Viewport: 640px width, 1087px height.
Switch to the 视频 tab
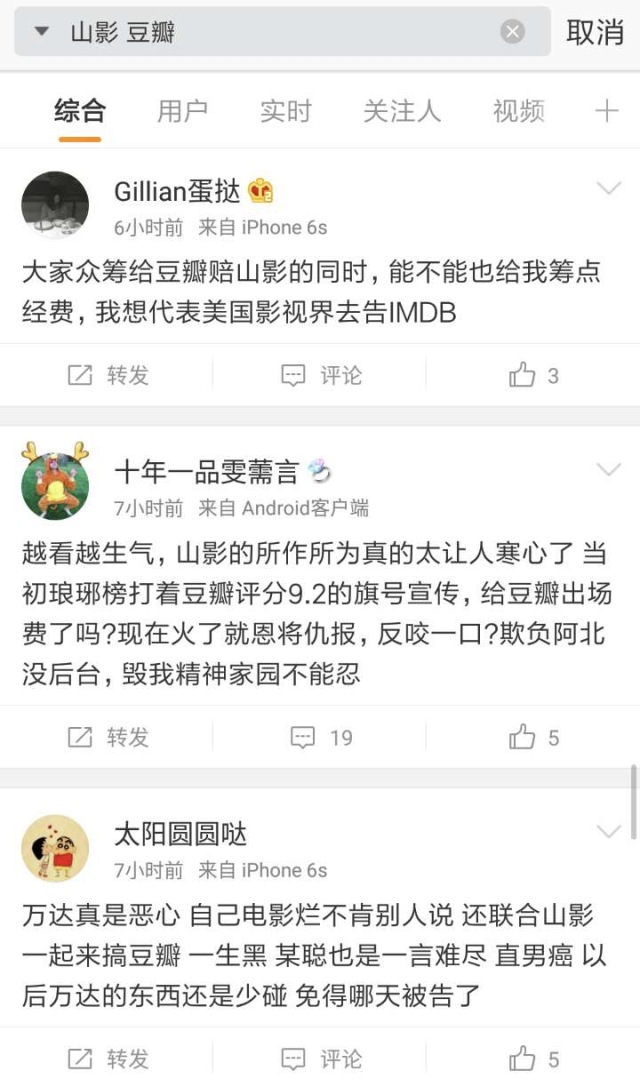518,111
